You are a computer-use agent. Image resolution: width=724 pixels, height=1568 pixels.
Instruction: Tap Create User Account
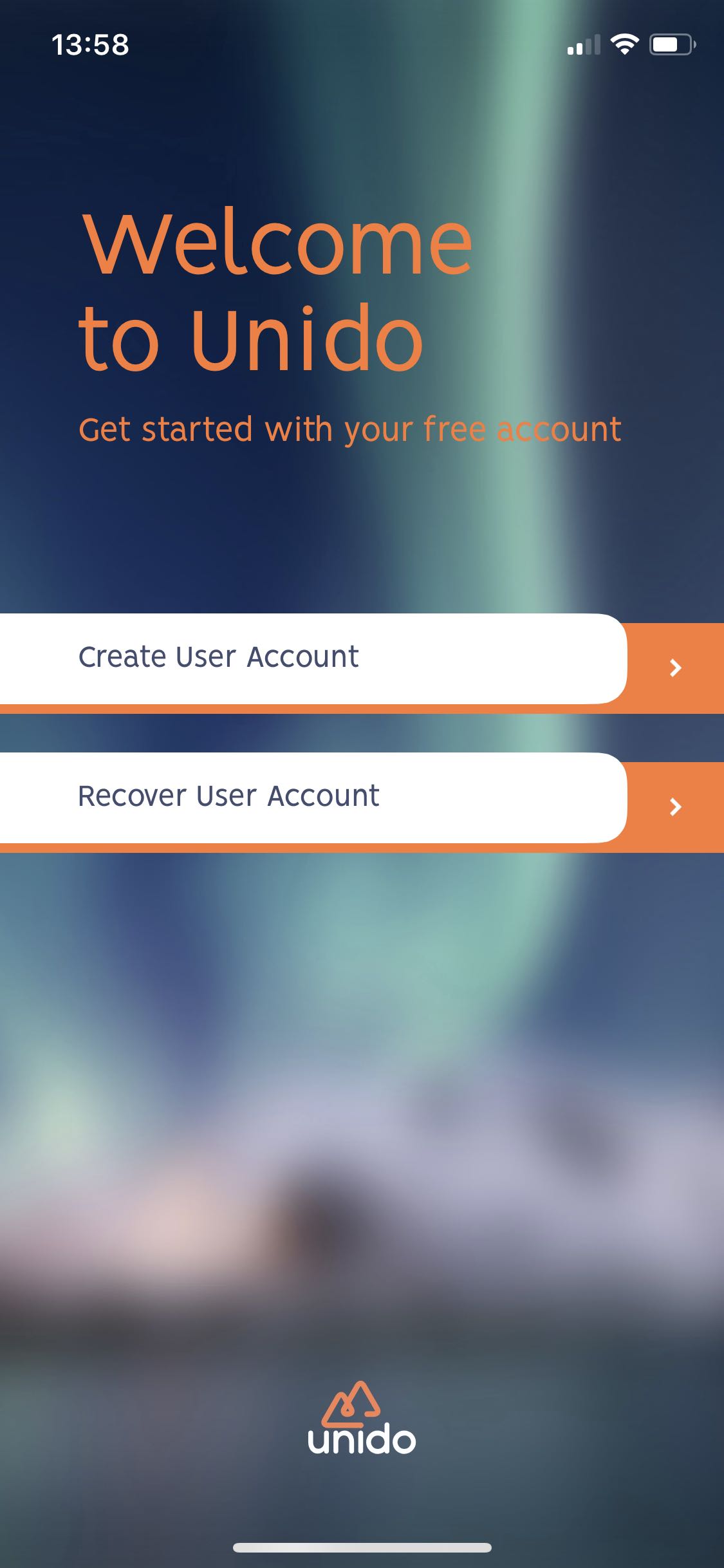point(313,658)
